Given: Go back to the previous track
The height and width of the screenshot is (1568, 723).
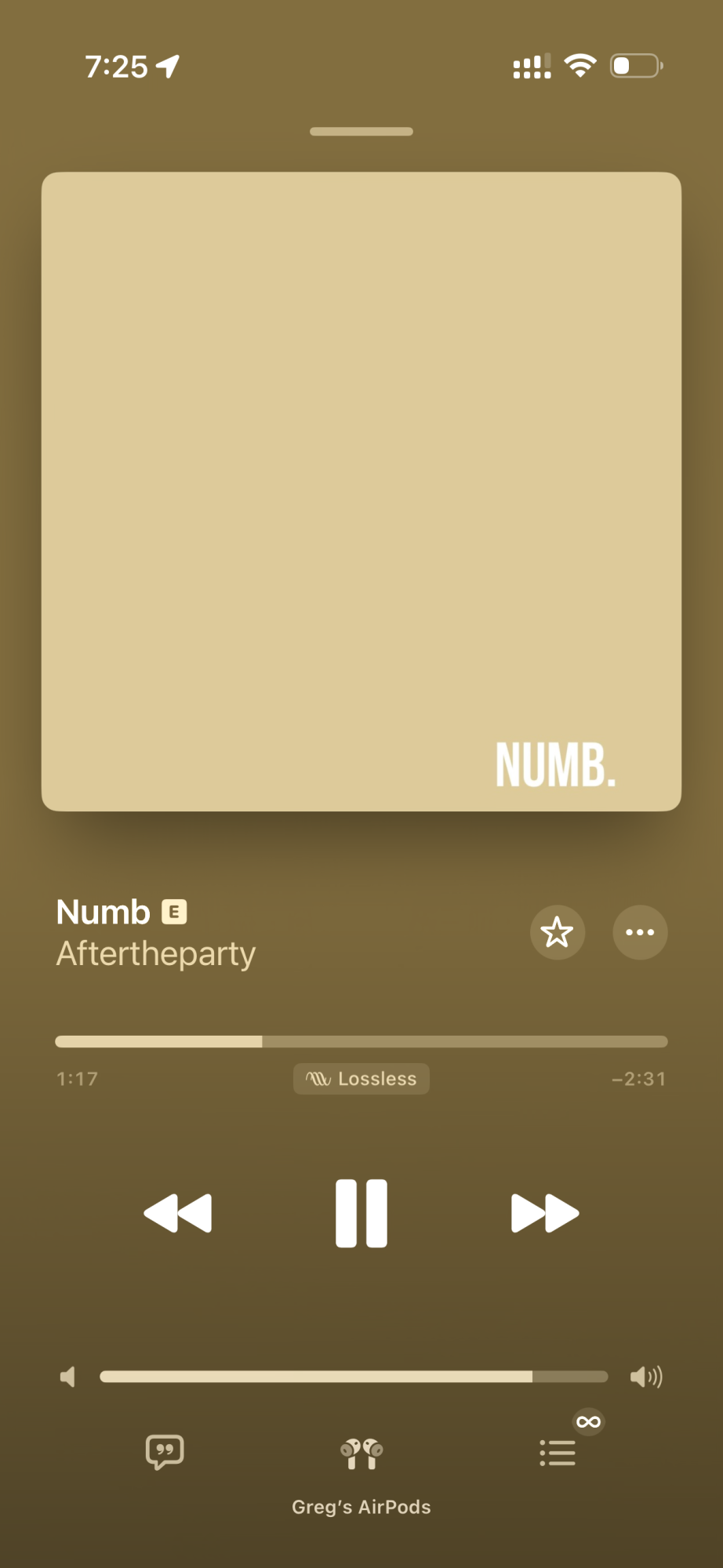Looking at the screenshot, I should (x=178, y=1213).
